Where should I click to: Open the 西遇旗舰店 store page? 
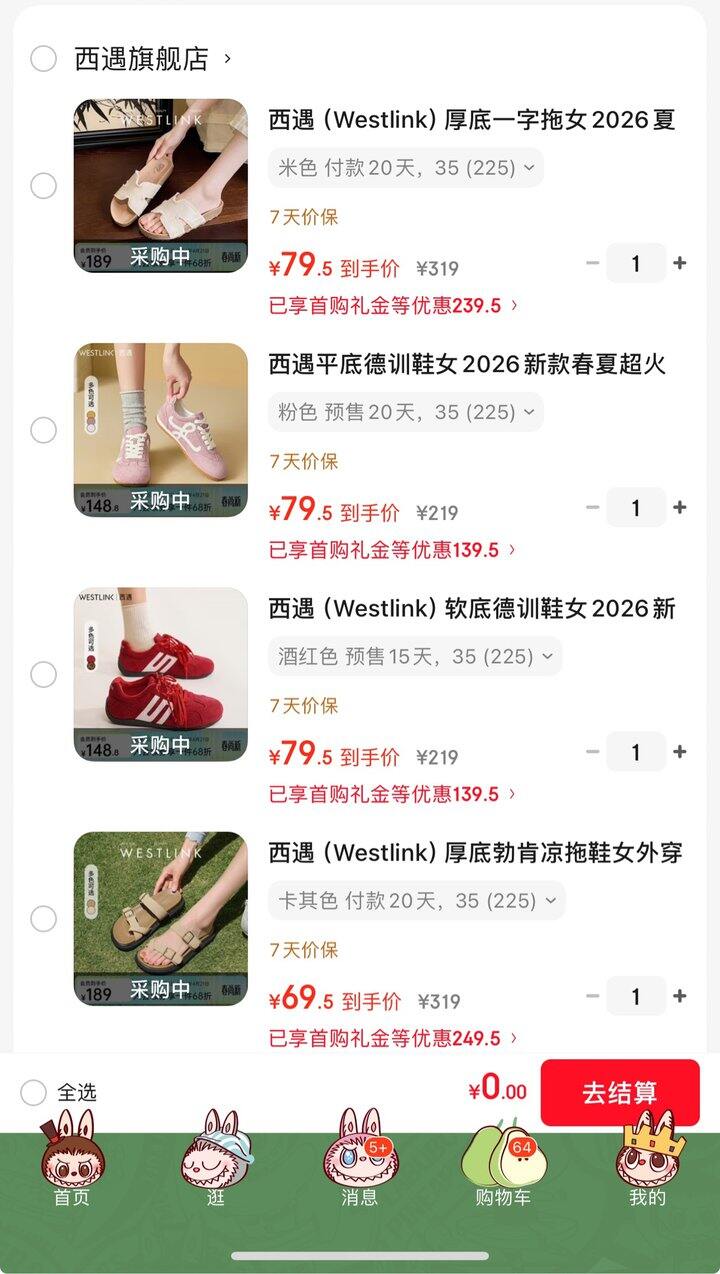pos(152,59)
